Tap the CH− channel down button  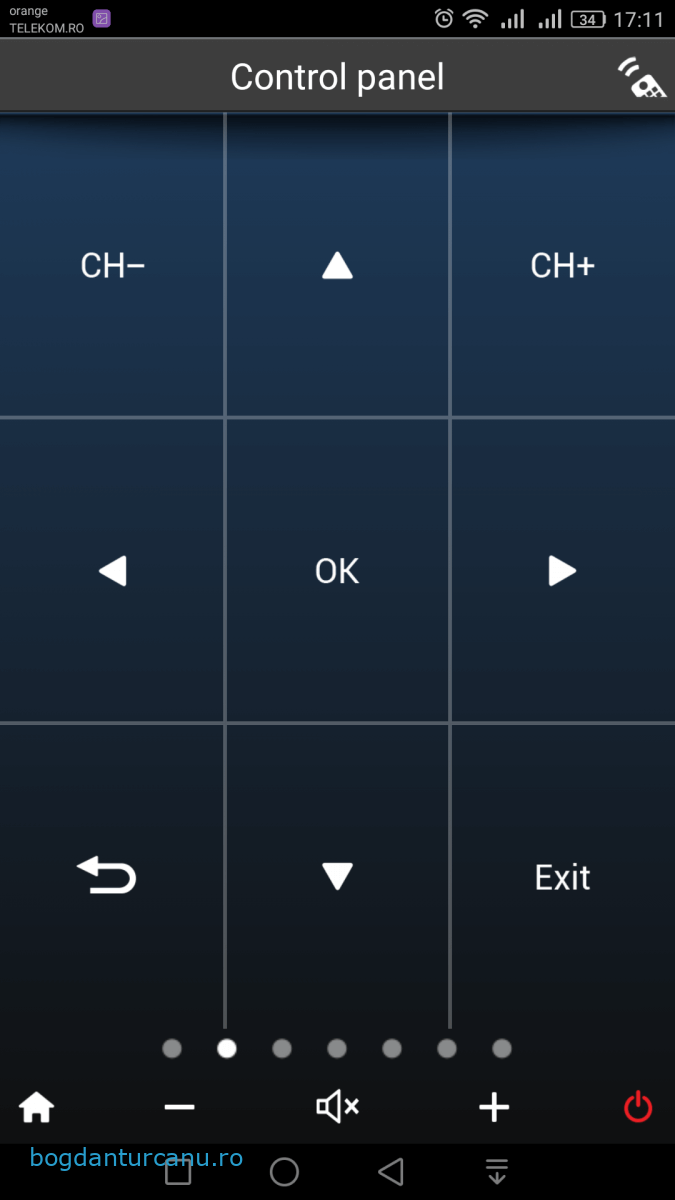112,265
